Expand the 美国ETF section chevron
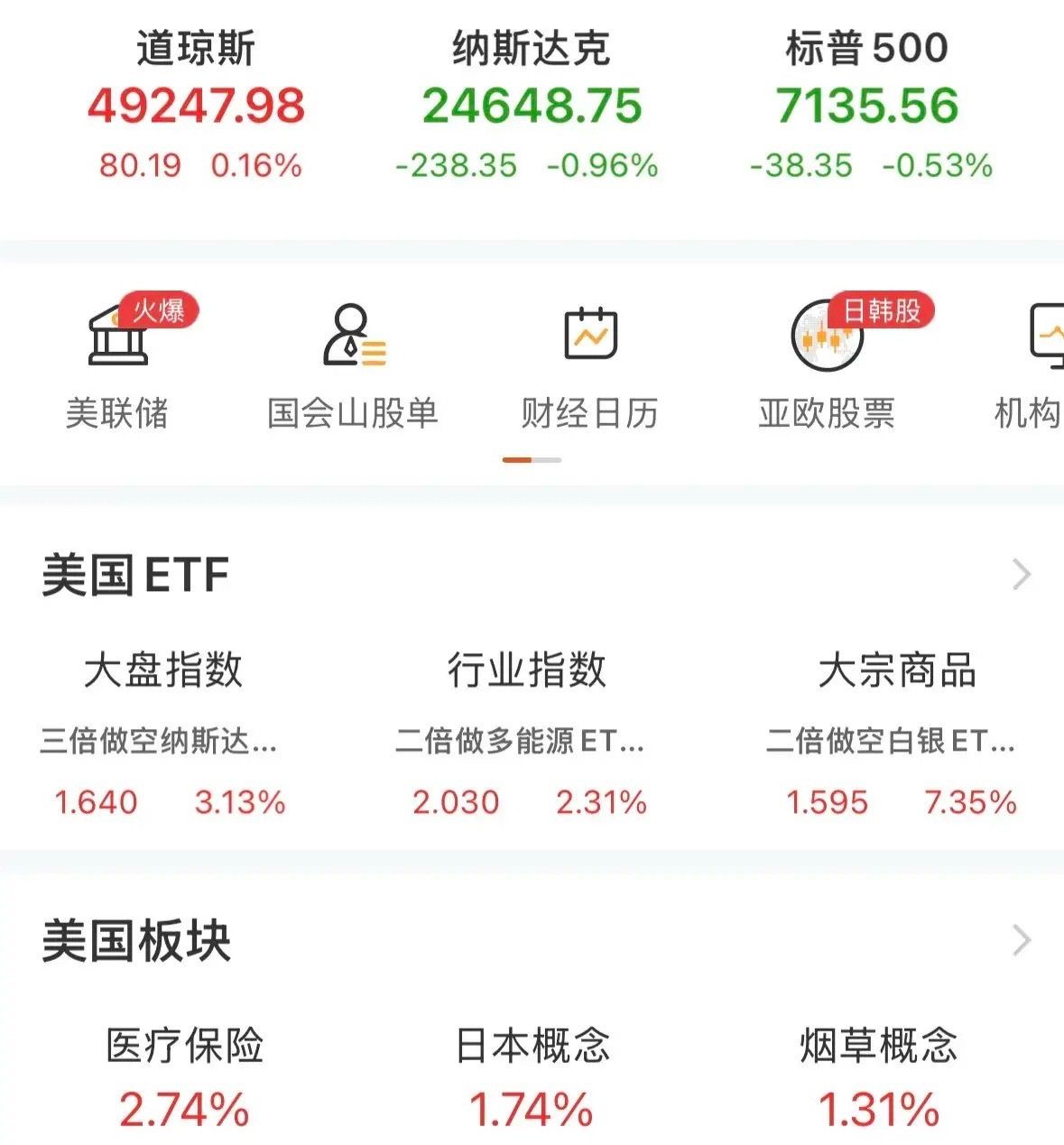Image resolution: width=1064 pixels, height=1145 pixels. pos(1022,575)
